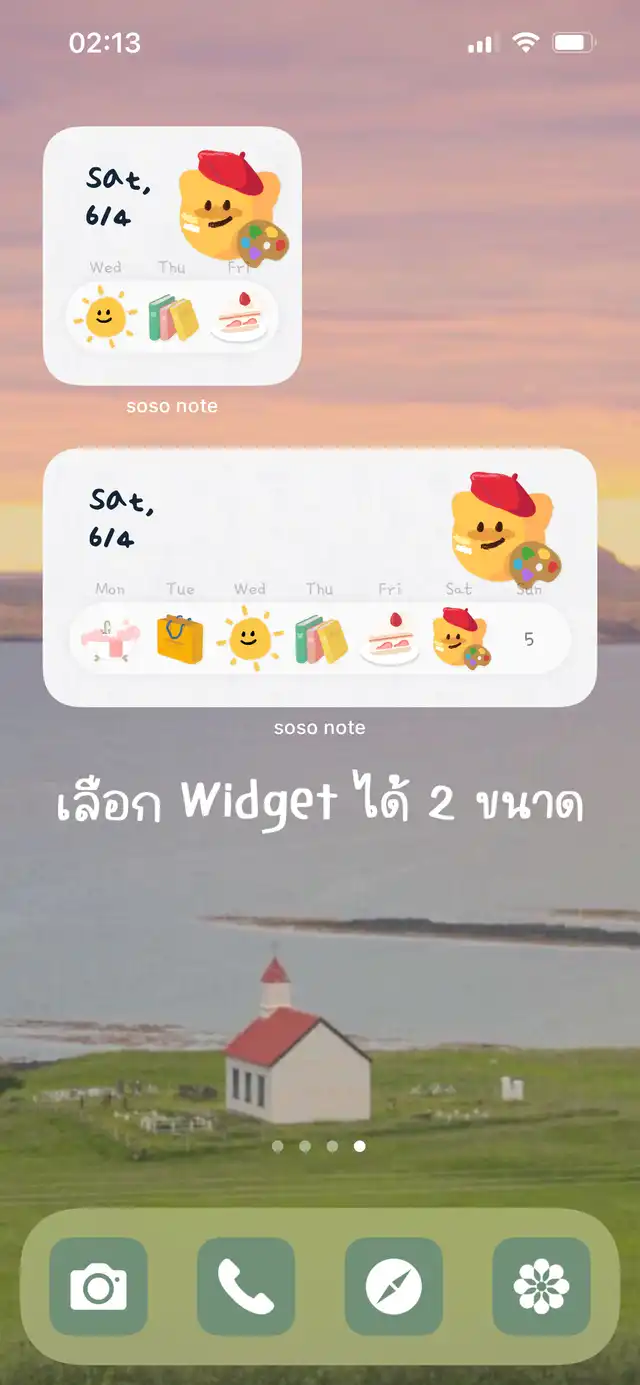Tap the home screen page indicator dots
This screenshot has height=1385, width=640.
[318, 1146]
